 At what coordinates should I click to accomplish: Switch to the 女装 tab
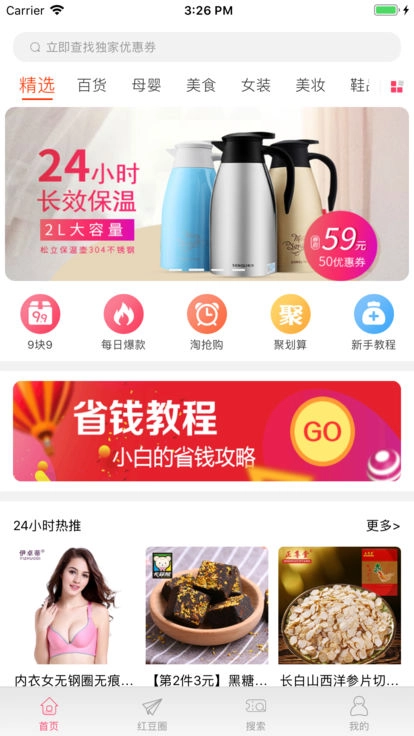256,85
